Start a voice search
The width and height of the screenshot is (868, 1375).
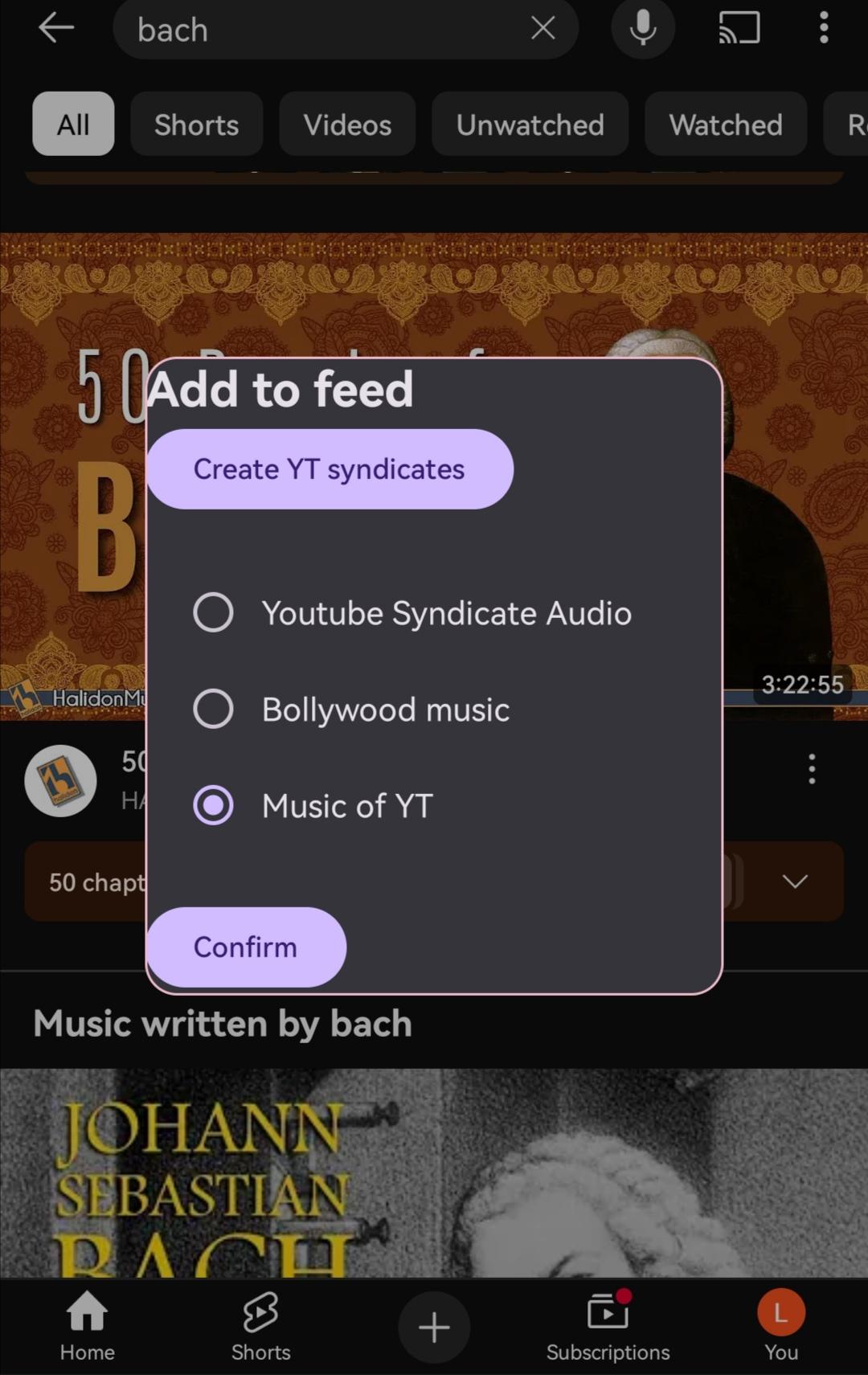pos(642,29)
